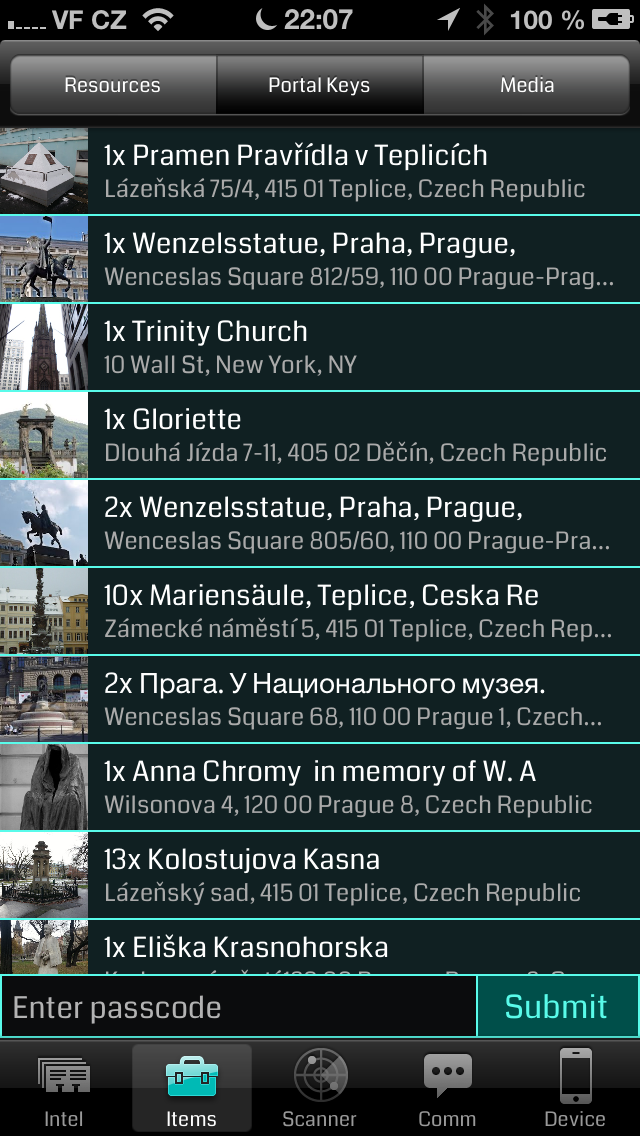Open the 2x Wenzelsstatue portal key

pos(320,523)
